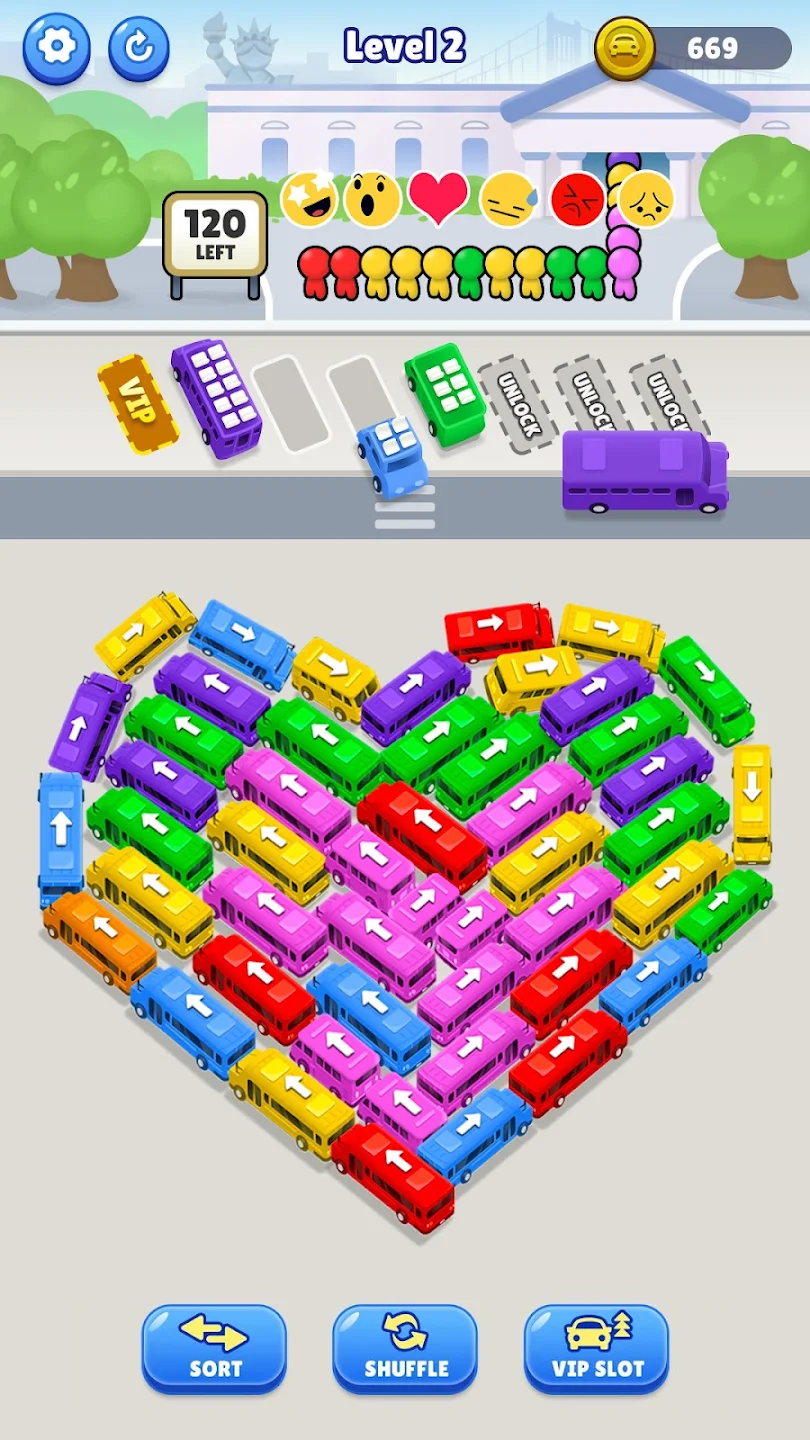Tap the vertical blue bus pointing up

click(x=61, y=836)
